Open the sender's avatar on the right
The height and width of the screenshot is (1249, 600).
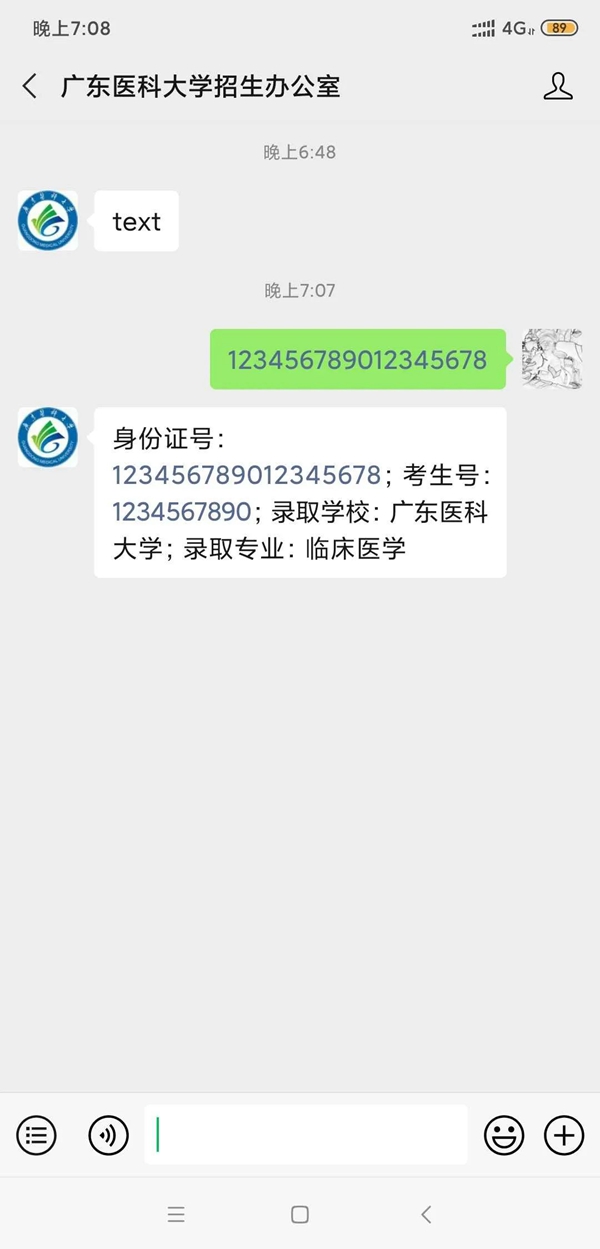552,359
